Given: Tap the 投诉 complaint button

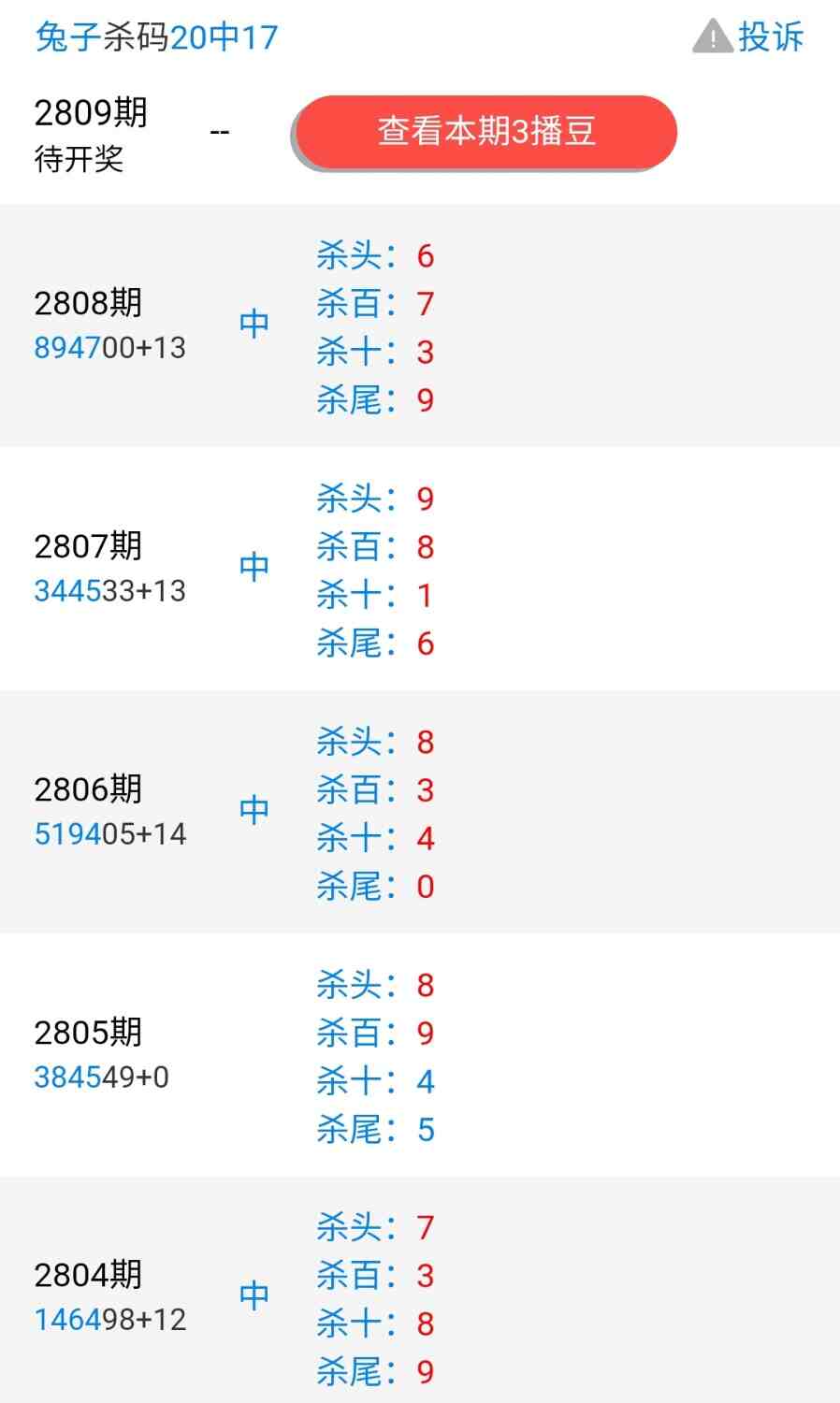Looking at the screenshot, I should [749, 37].
